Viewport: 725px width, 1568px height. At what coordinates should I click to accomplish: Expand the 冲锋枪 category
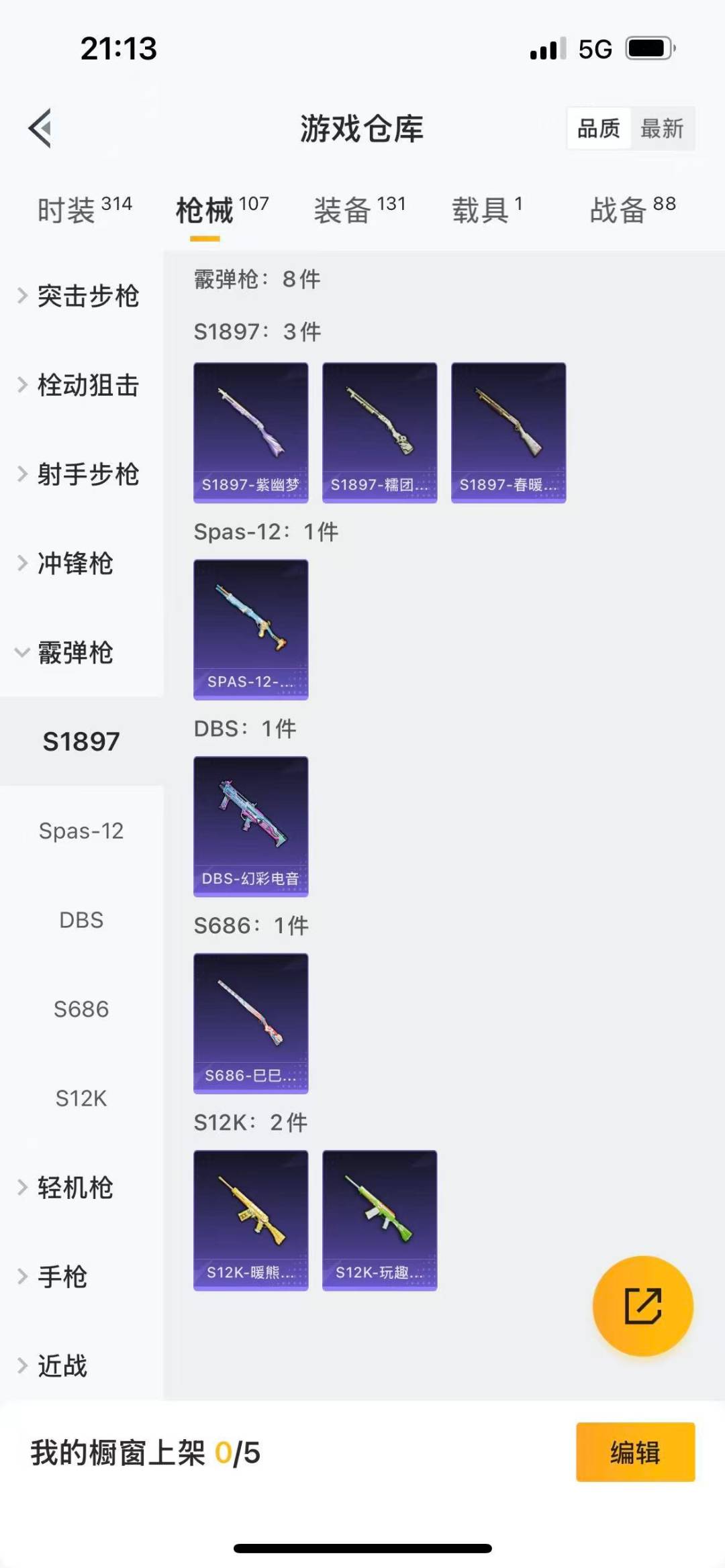click(x=67, y=564)
